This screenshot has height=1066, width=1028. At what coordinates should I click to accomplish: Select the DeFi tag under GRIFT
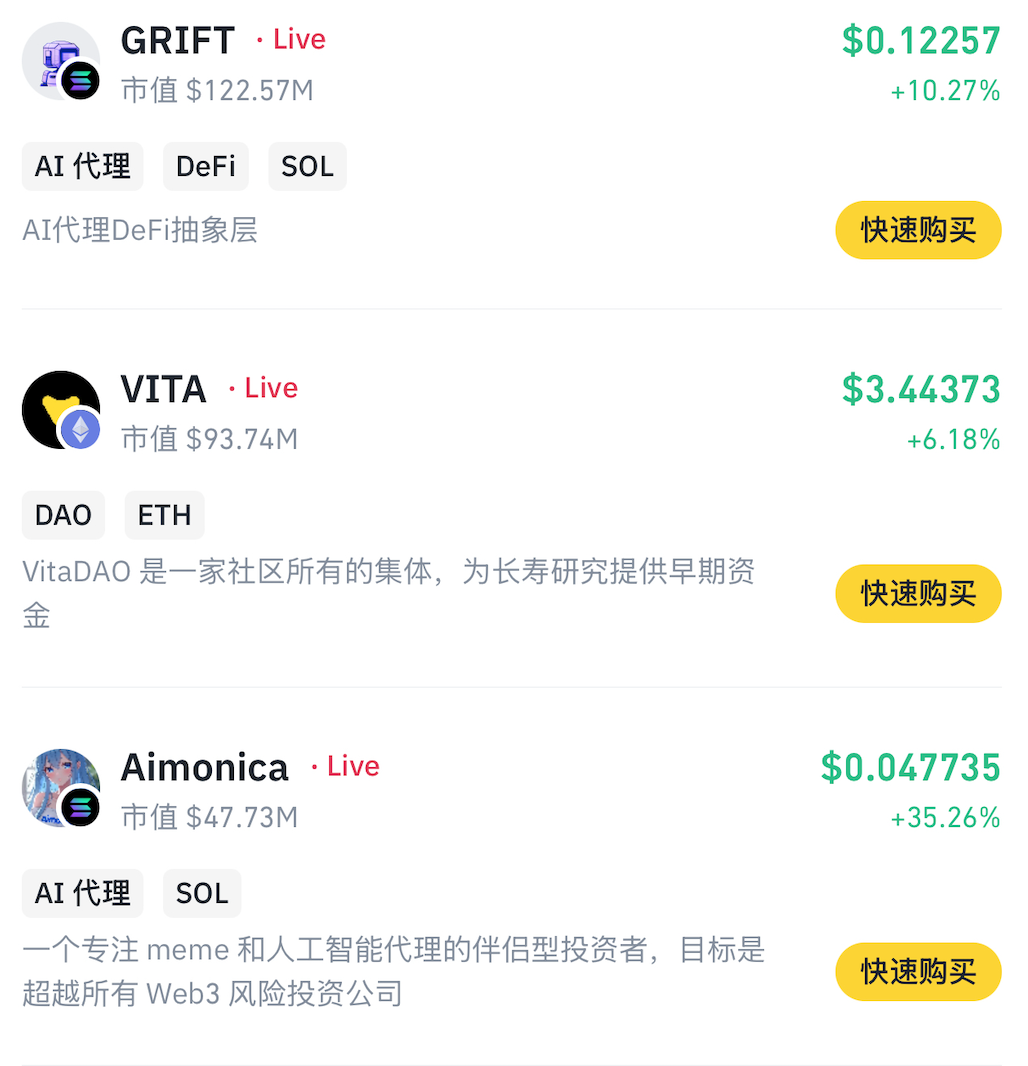click(x=205, y=166)
